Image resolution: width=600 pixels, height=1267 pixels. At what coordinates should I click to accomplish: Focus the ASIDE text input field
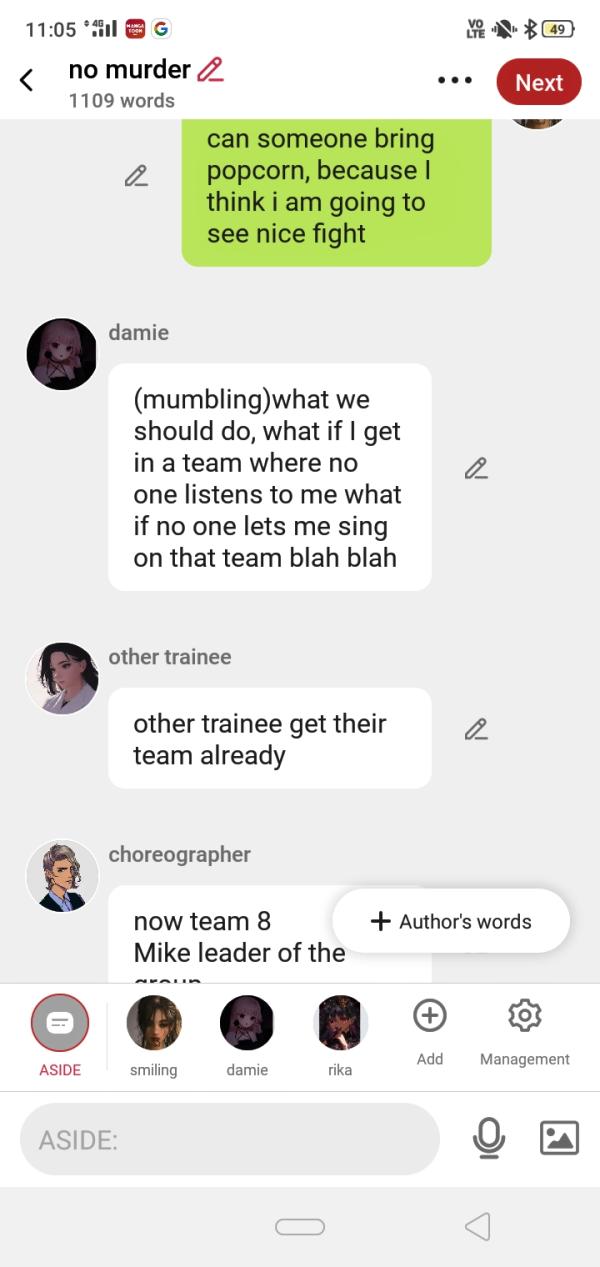230,1139
